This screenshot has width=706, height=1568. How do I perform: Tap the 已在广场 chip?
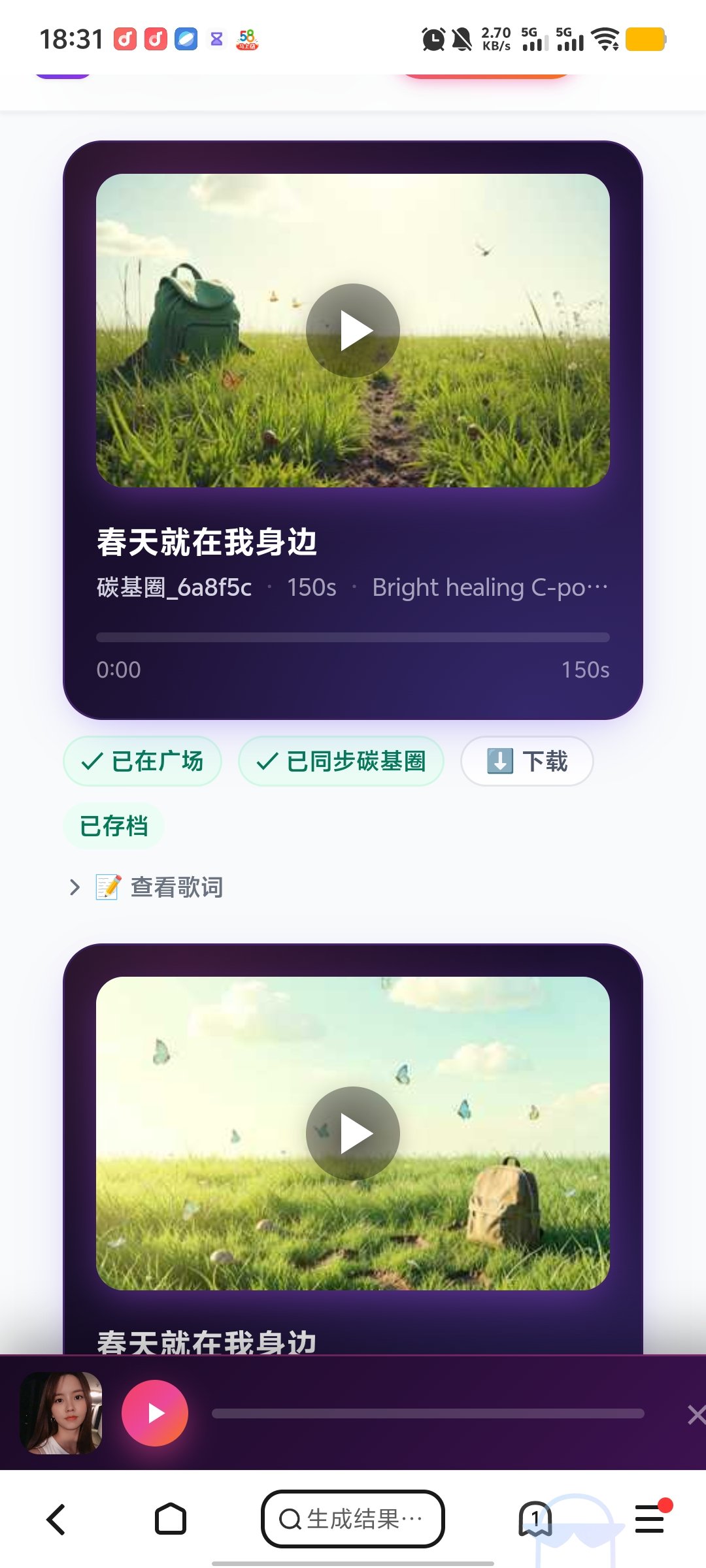click(143, 761)
